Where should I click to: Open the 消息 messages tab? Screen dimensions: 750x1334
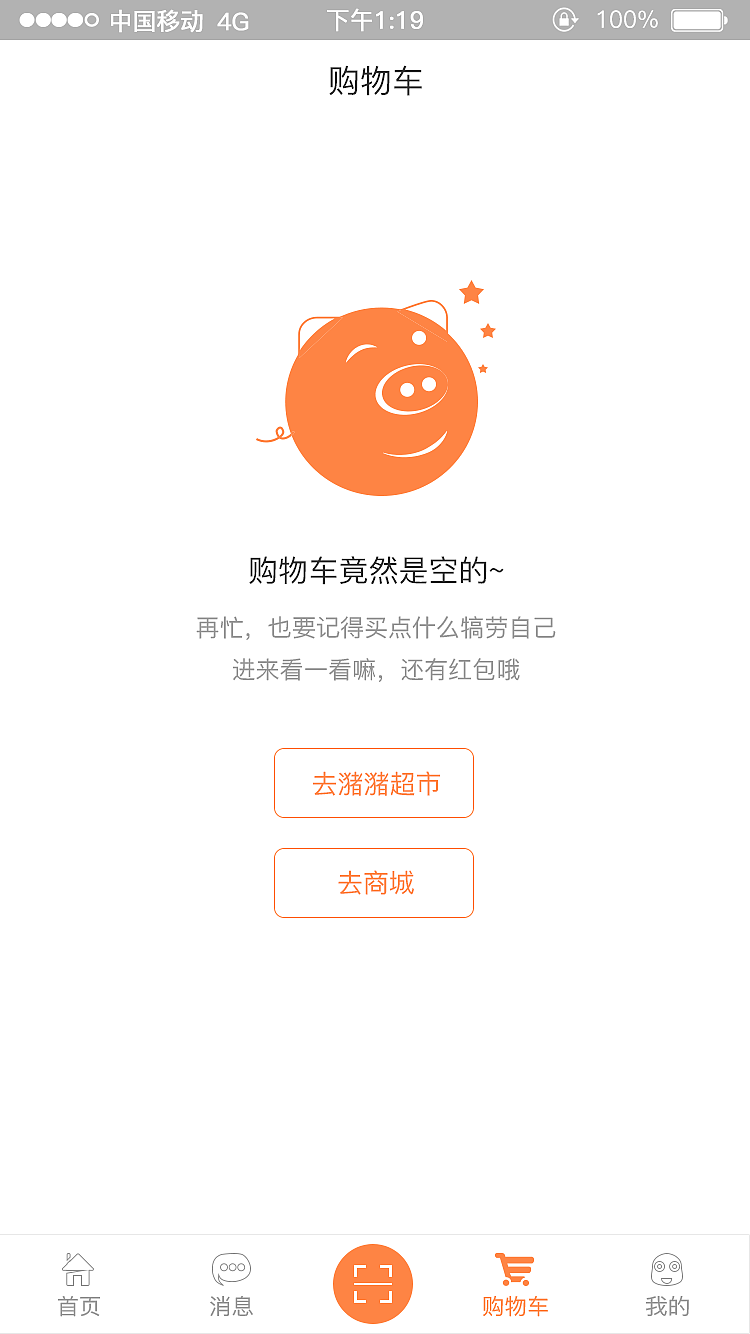pos(231,1285)
